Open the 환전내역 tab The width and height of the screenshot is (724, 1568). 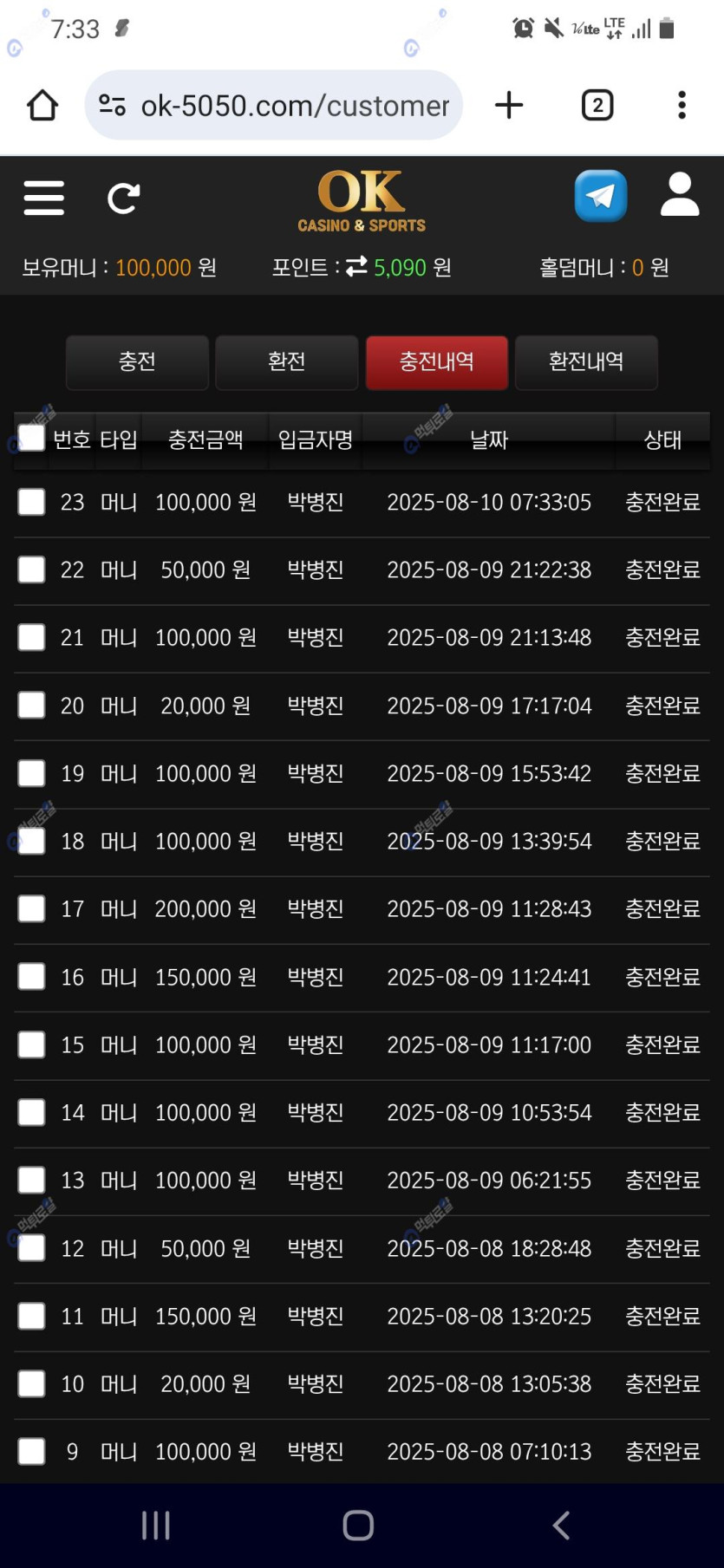click(x=586, y=361)
